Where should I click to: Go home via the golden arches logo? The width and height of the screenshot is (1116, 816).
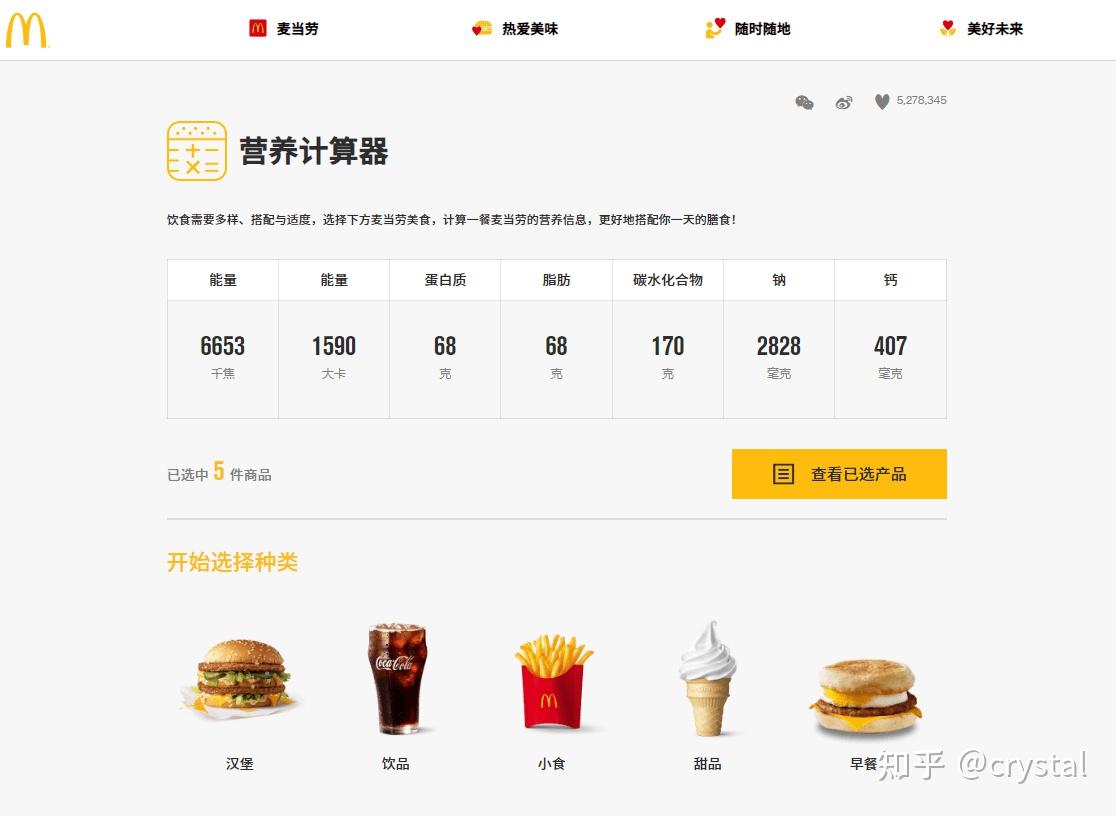[27, 29]
